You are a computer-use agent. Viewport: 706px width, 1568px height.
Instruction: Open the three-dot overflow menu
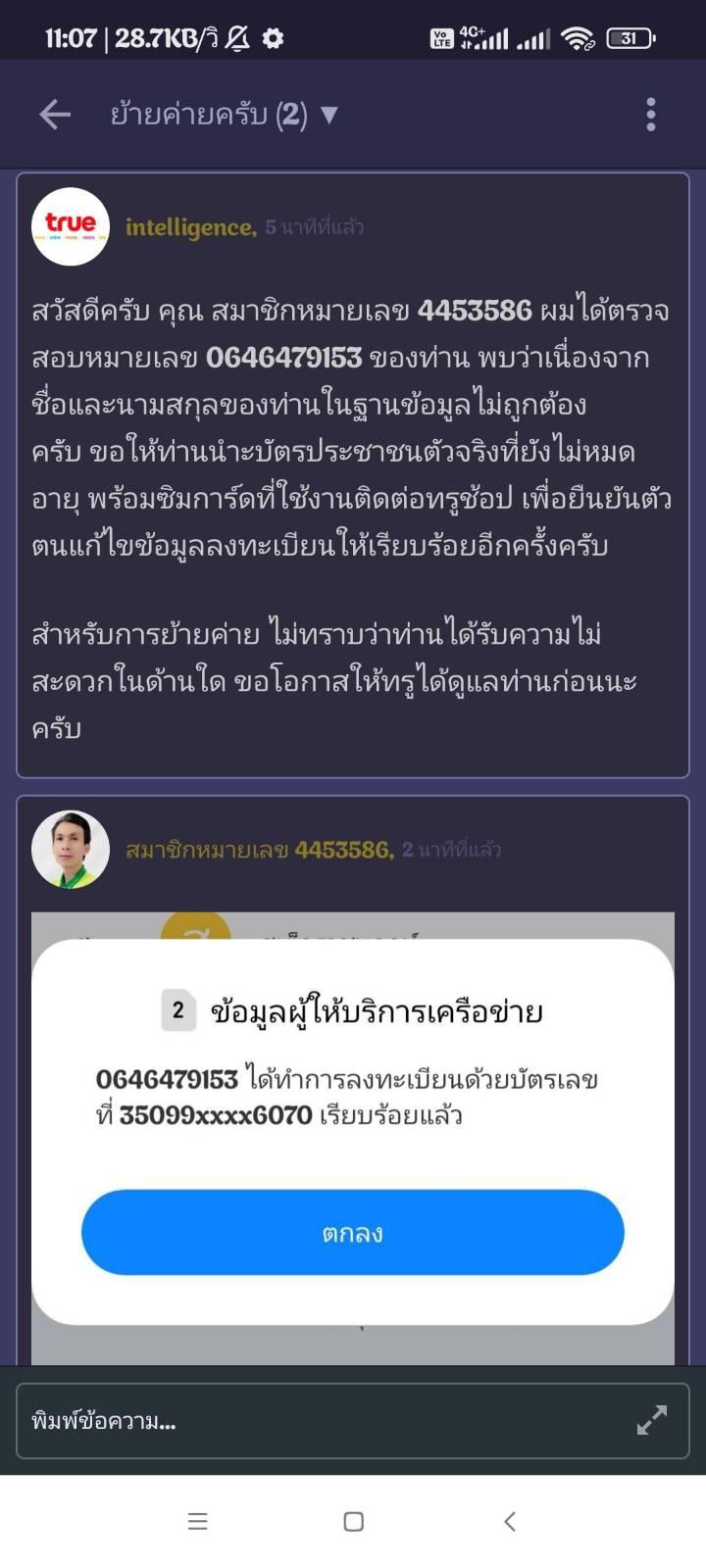click(651, 115)
